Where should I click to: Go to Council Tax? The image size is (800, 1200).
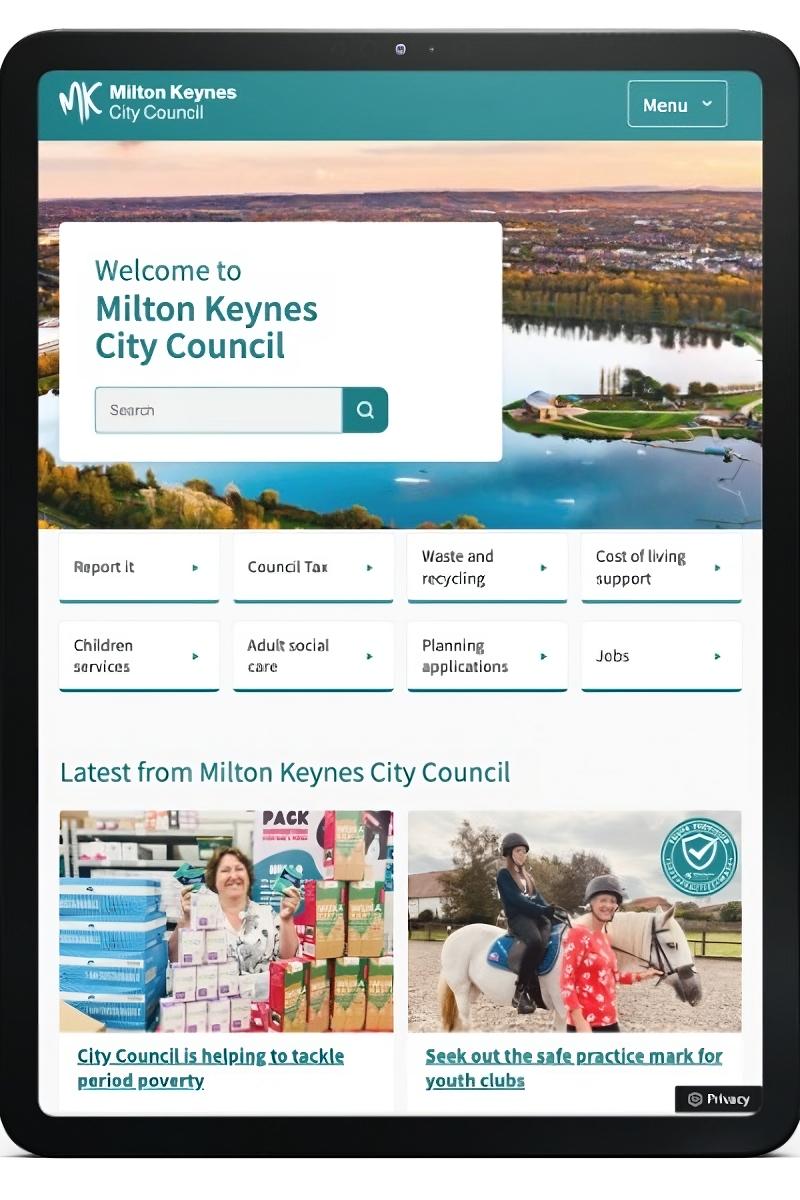(x=313, y=567)
